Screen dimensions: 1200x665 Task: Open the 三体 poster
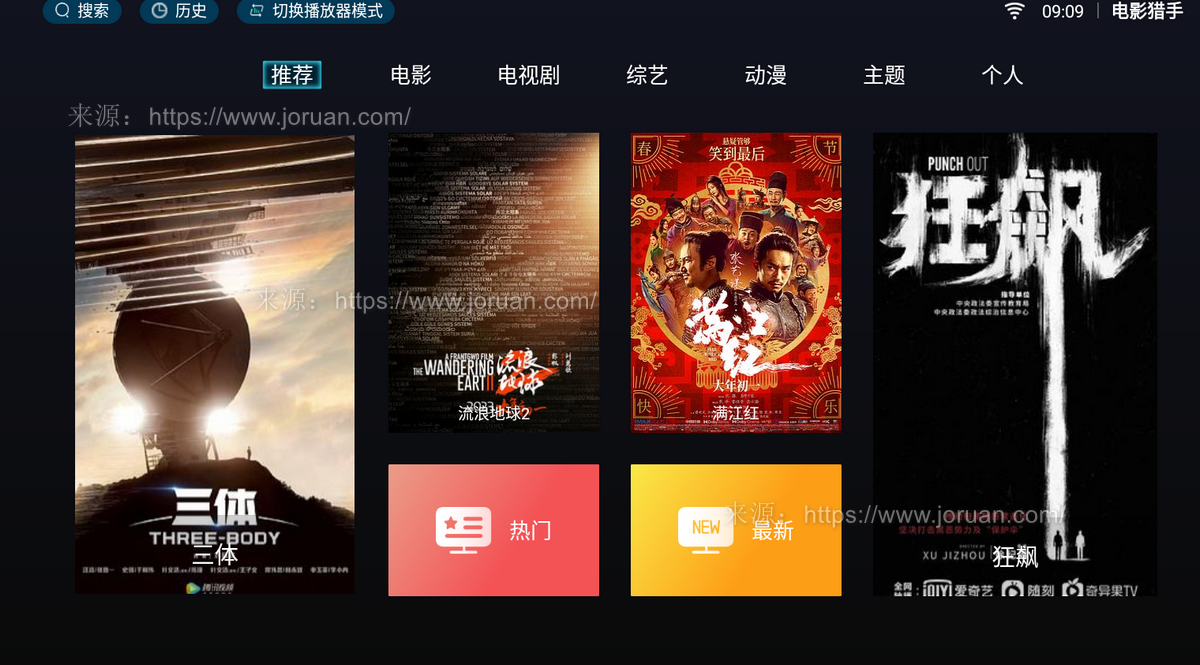click(214, 365)
